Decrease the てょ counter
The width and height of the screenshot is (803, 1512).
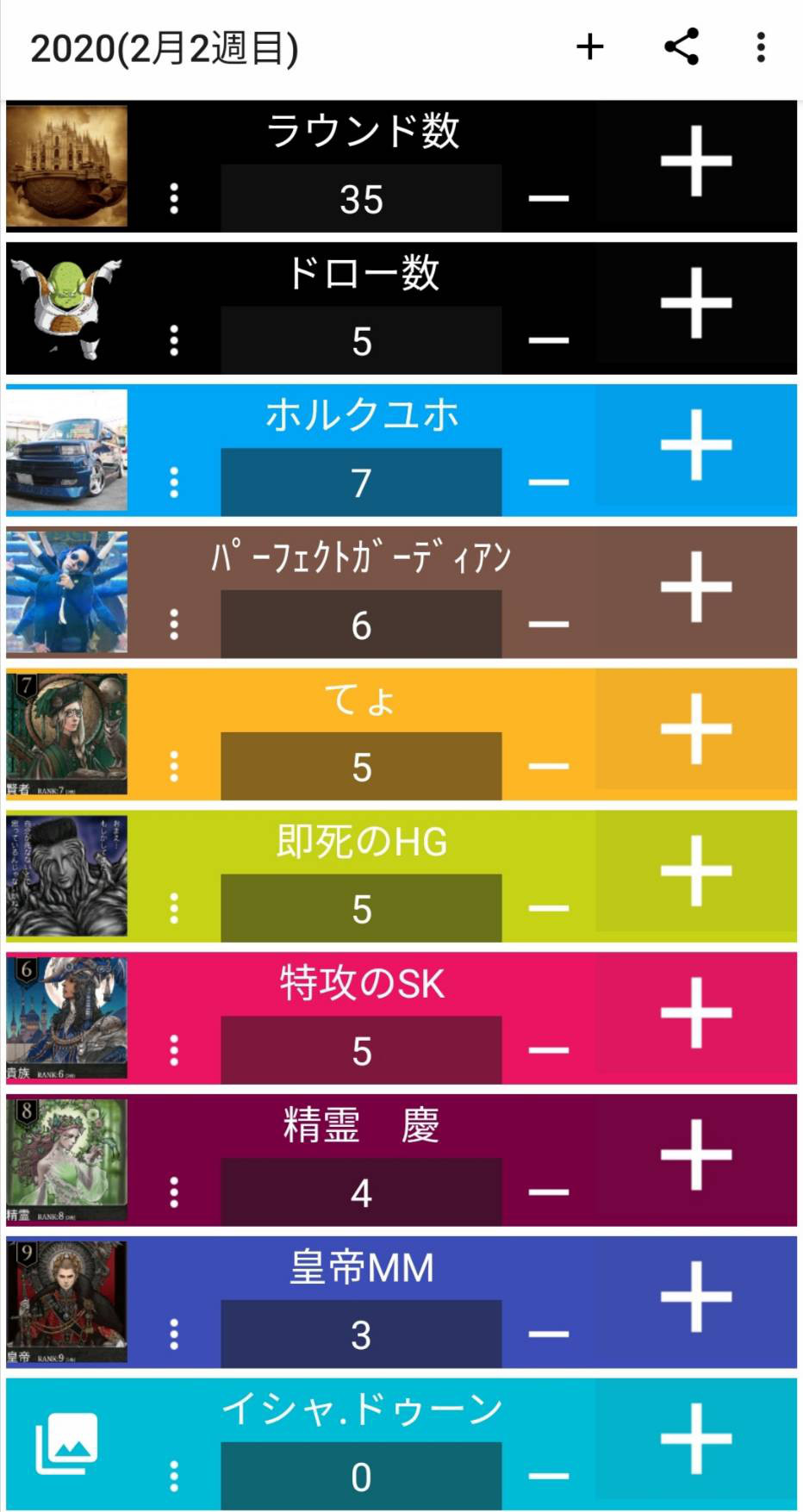[549, 767]
